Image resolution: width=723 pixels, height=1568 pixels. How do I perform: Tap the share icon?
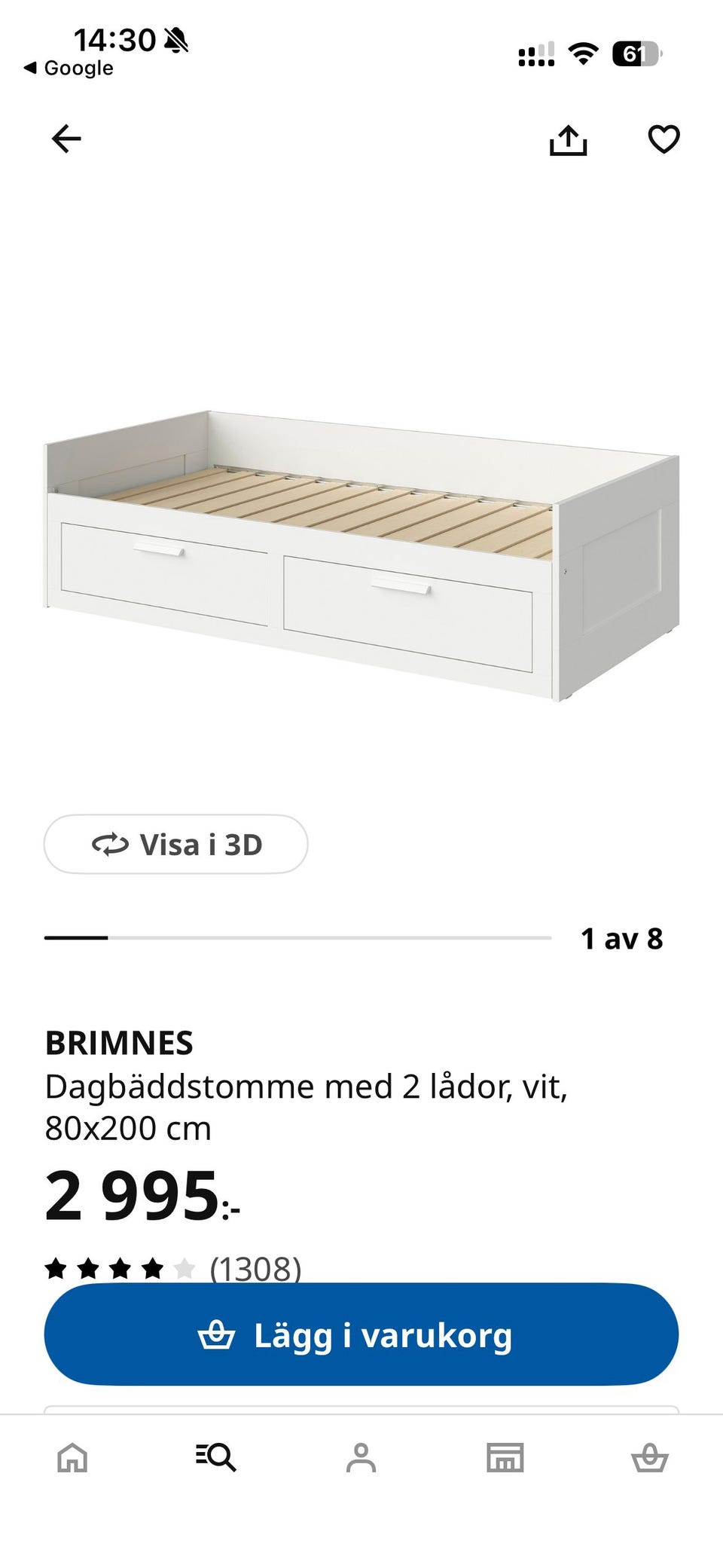[x=569, y=139]
